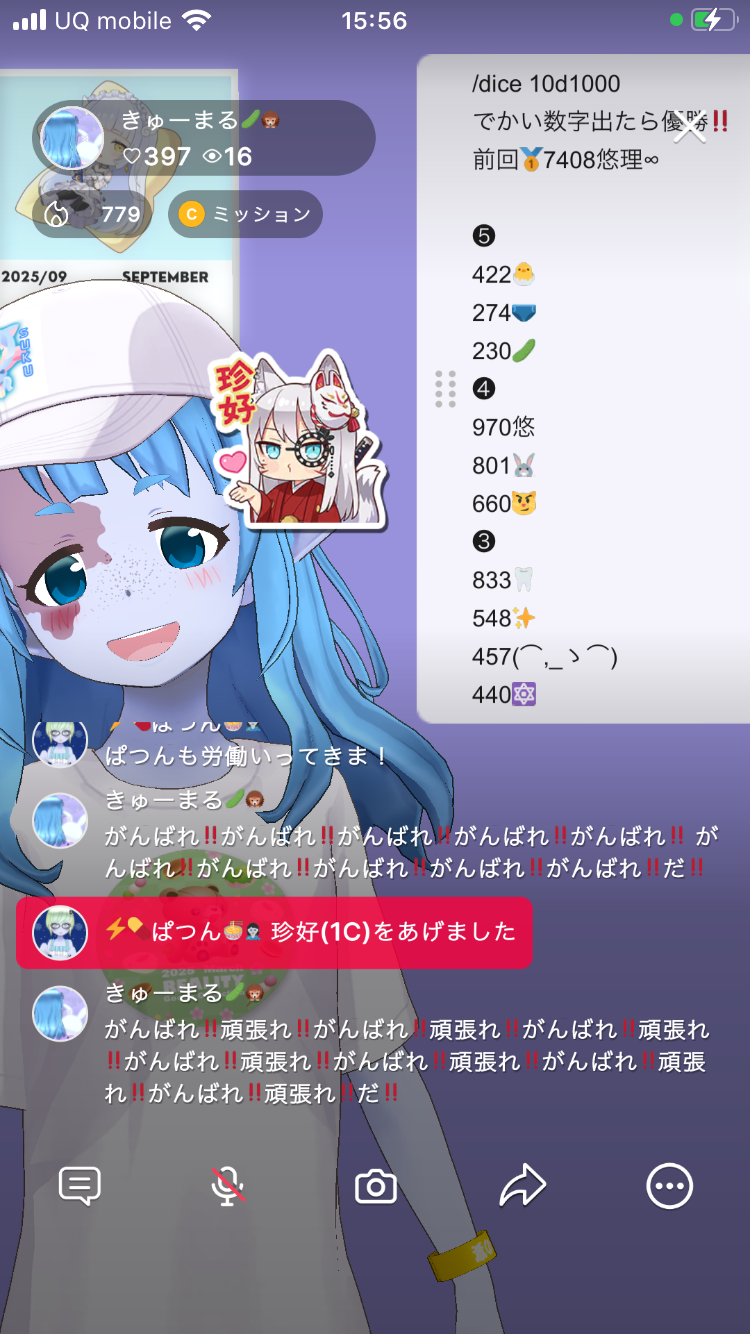This screenshot has height=1334, width=750.
Task: Open the comment input icon
Action: [x=80, y=1186]
